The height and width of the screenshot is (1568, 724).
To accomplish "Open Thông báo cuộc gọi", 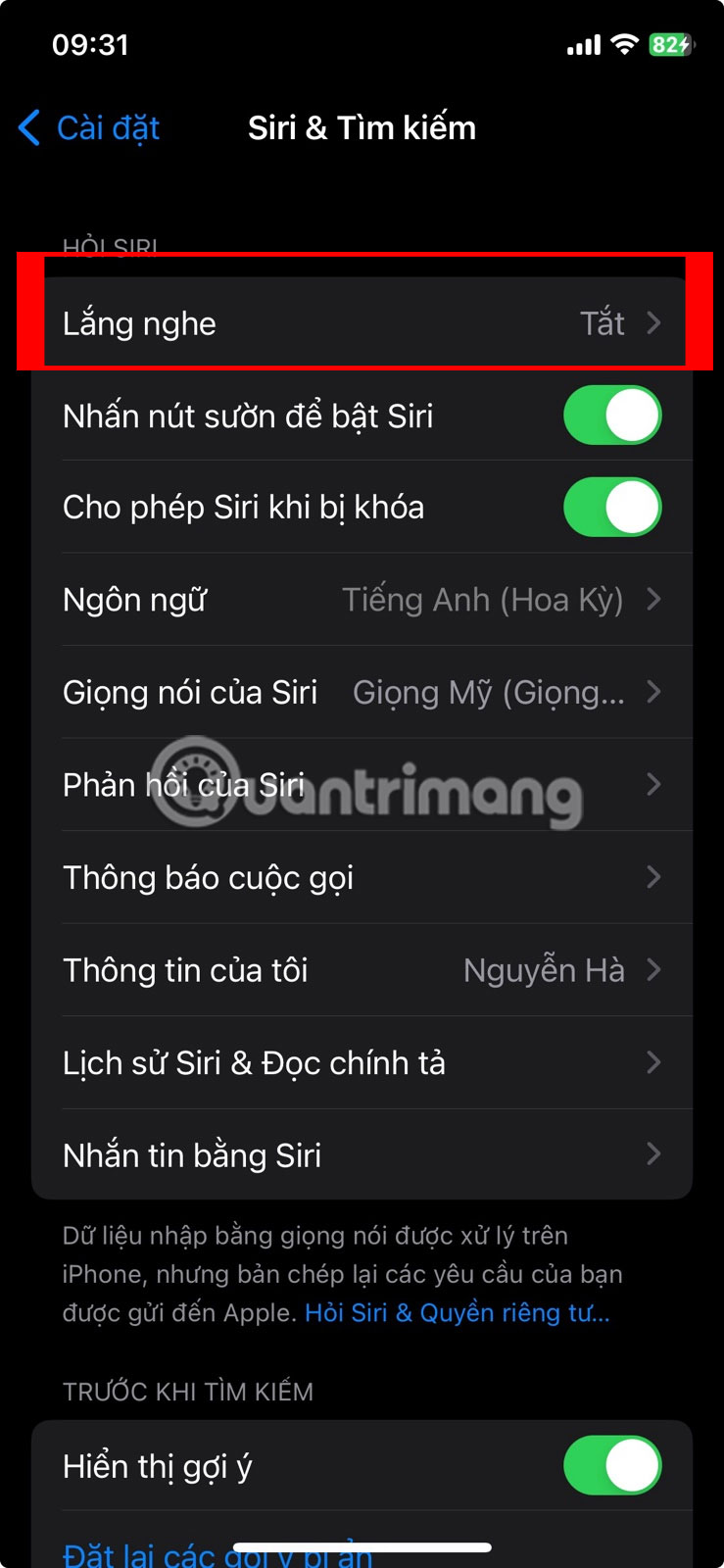I will click(x=362, y=878).
